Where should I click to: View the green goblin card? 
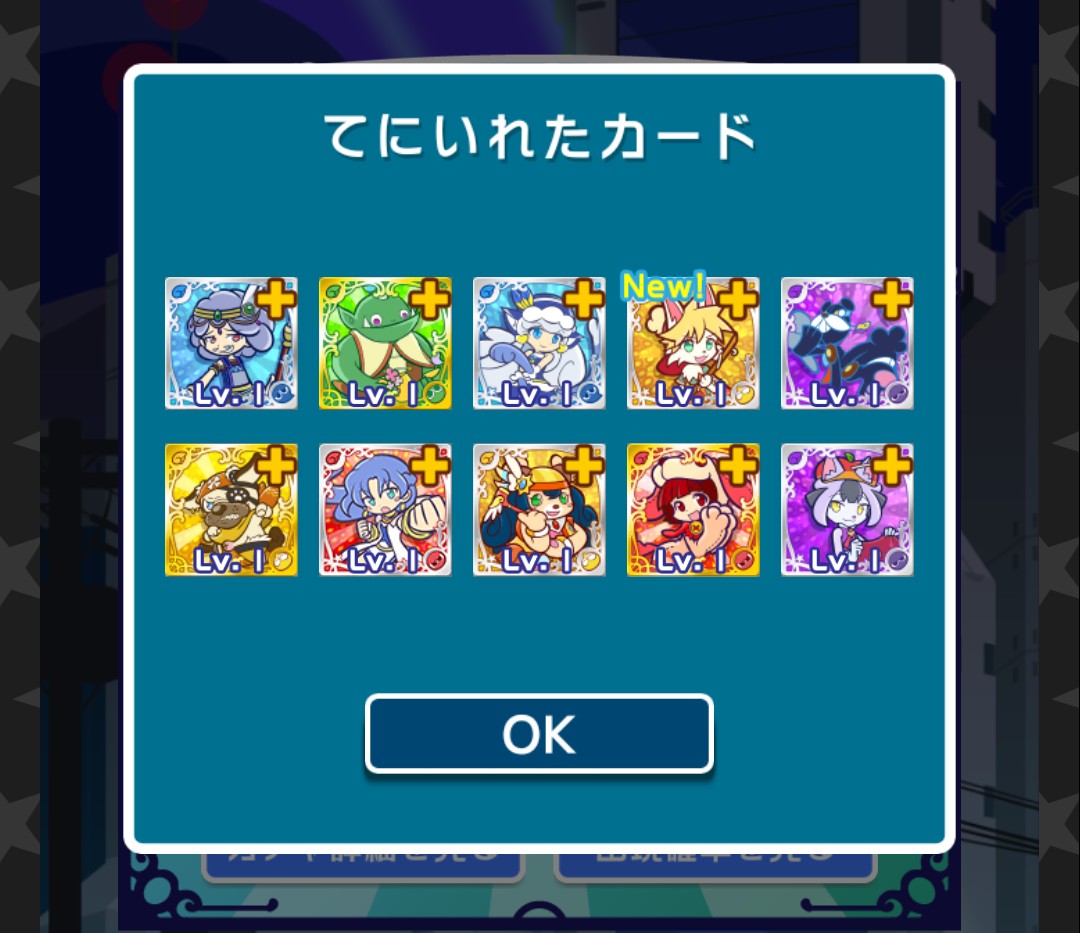click(x=385, y=343)
